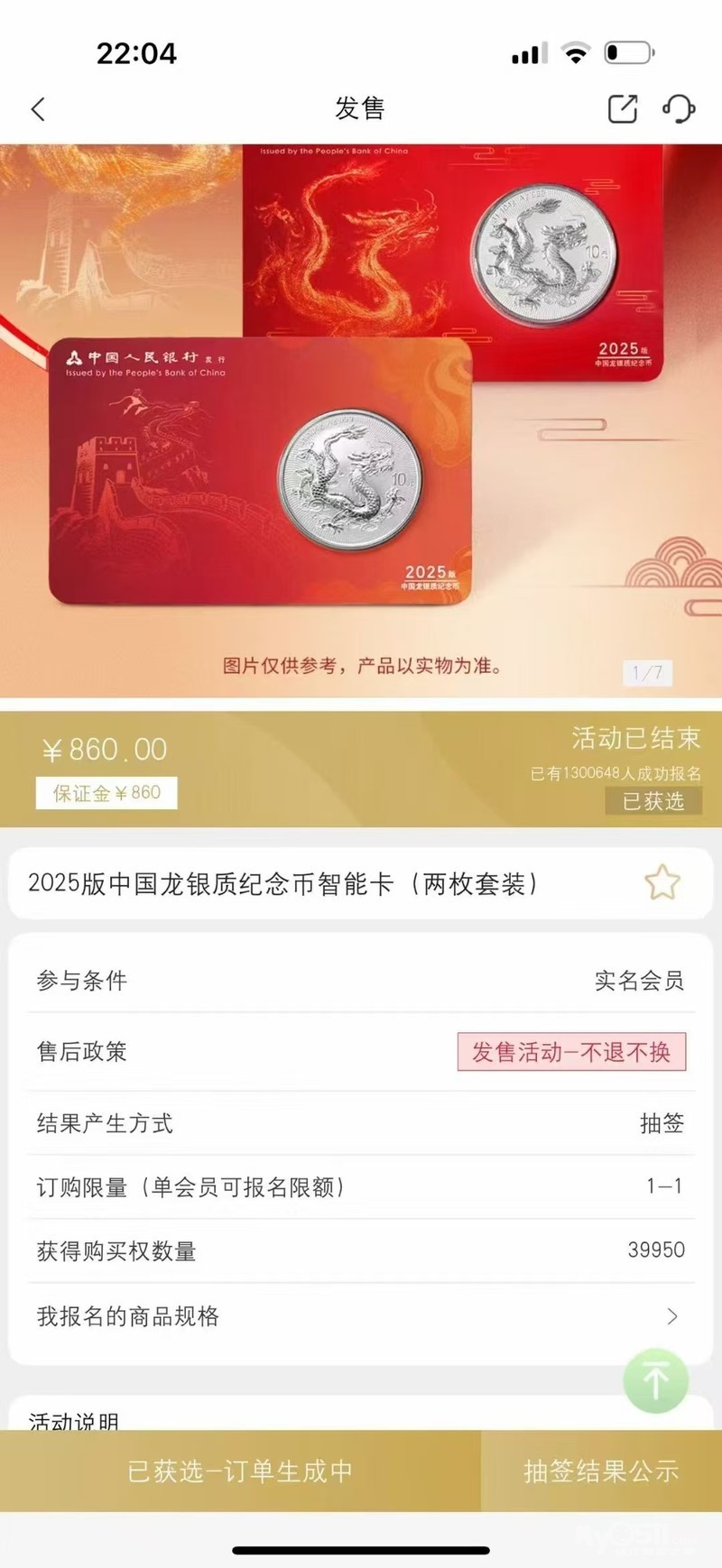Tap the green back-to-top button
Image resolution: width=722 pixels, height=1568 pixels.
(656, 1380)
